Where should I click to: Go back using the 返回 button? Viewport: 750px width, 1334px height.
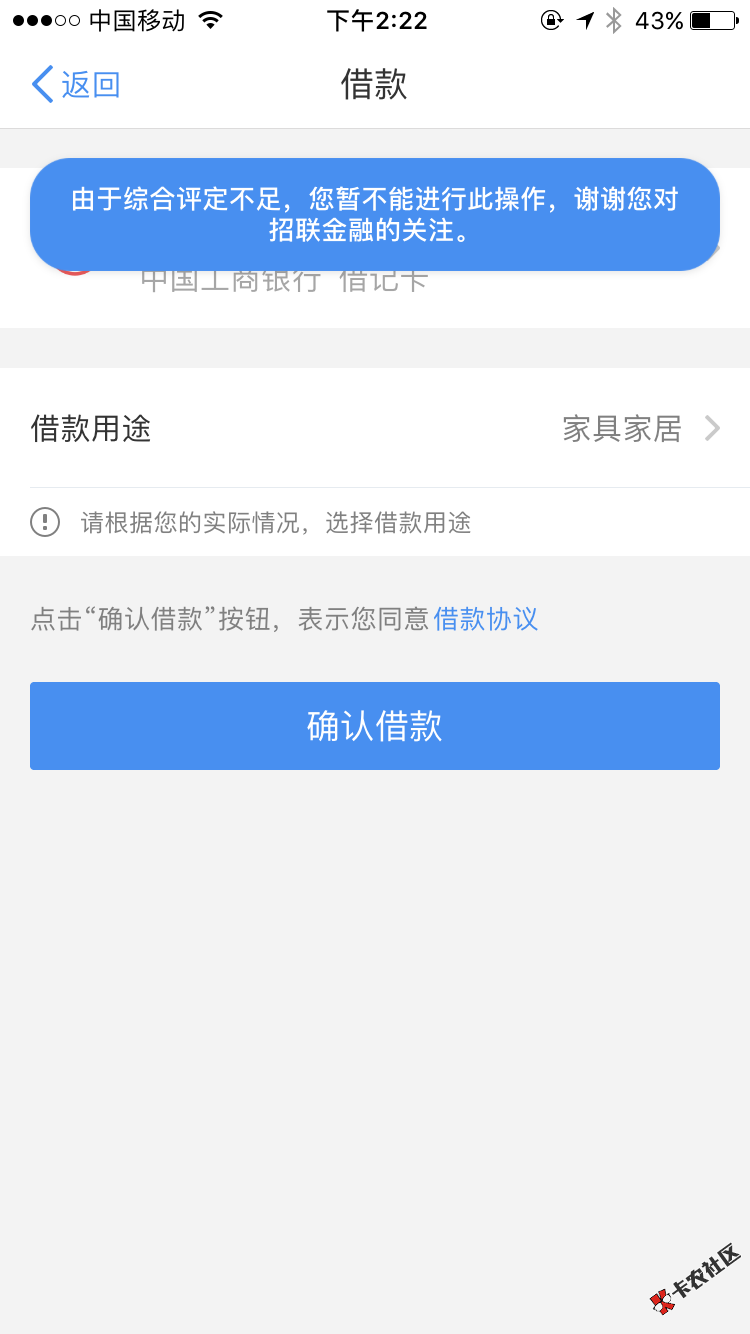tap(76, 84)
